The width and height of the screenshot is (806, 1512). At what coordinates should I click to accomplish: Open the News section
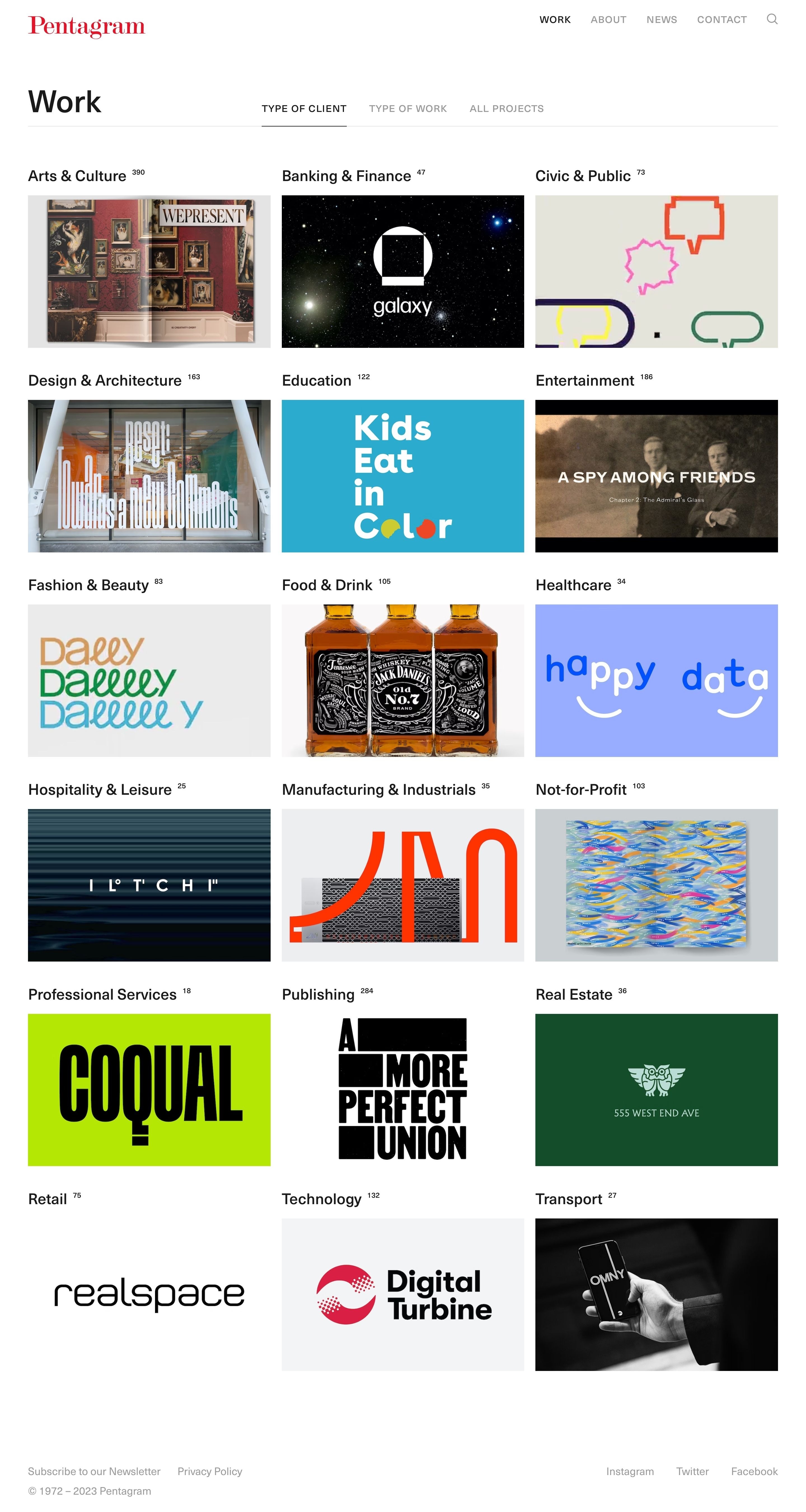tap(661, 20)
